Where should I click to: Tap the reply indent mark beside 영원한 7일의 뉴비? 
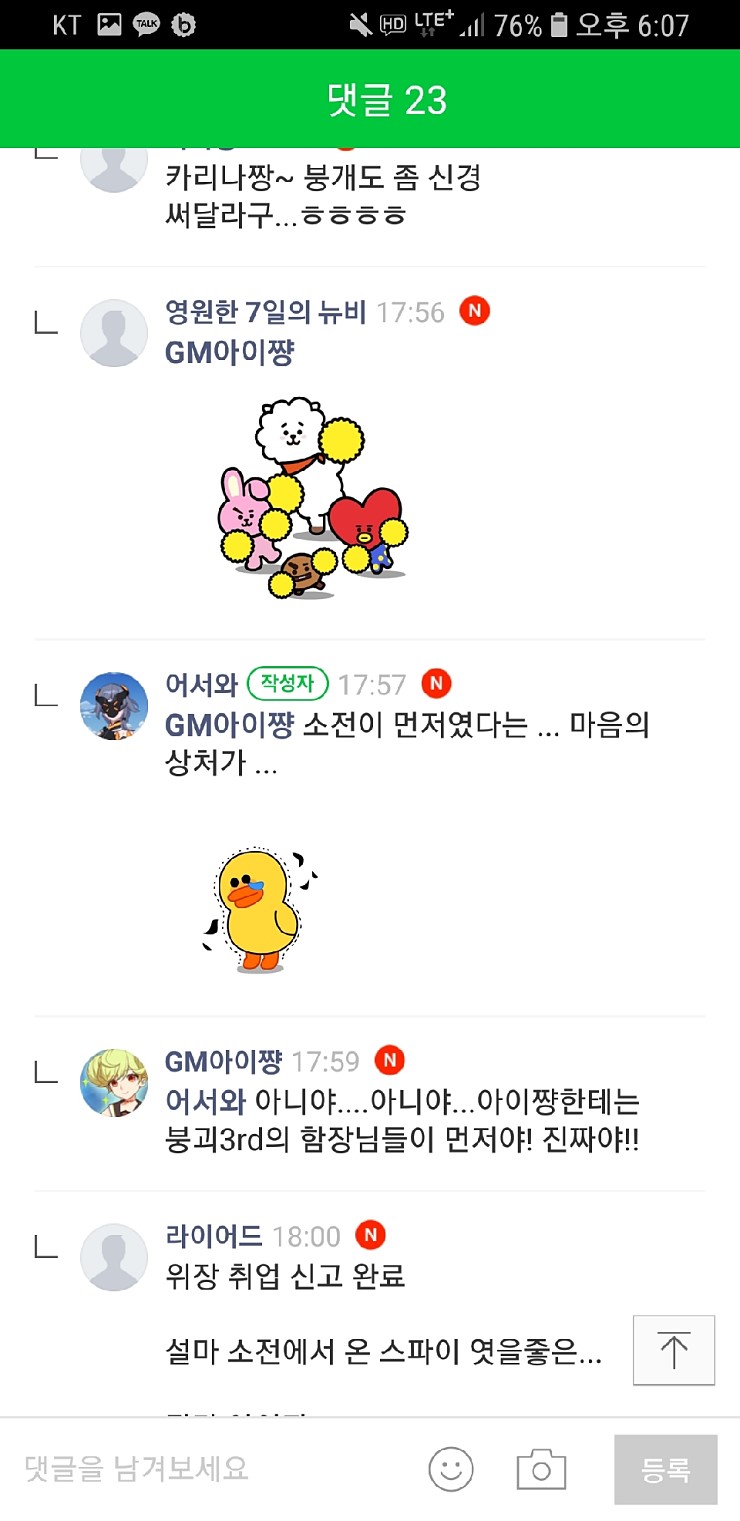46,320
